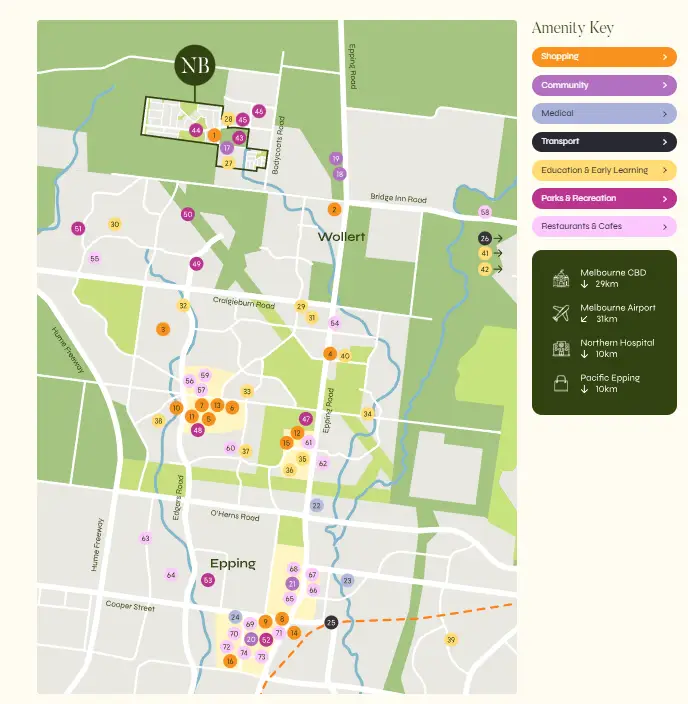
Task: Expand the Shopping amenity category
Action: click(x=604, y=57)
